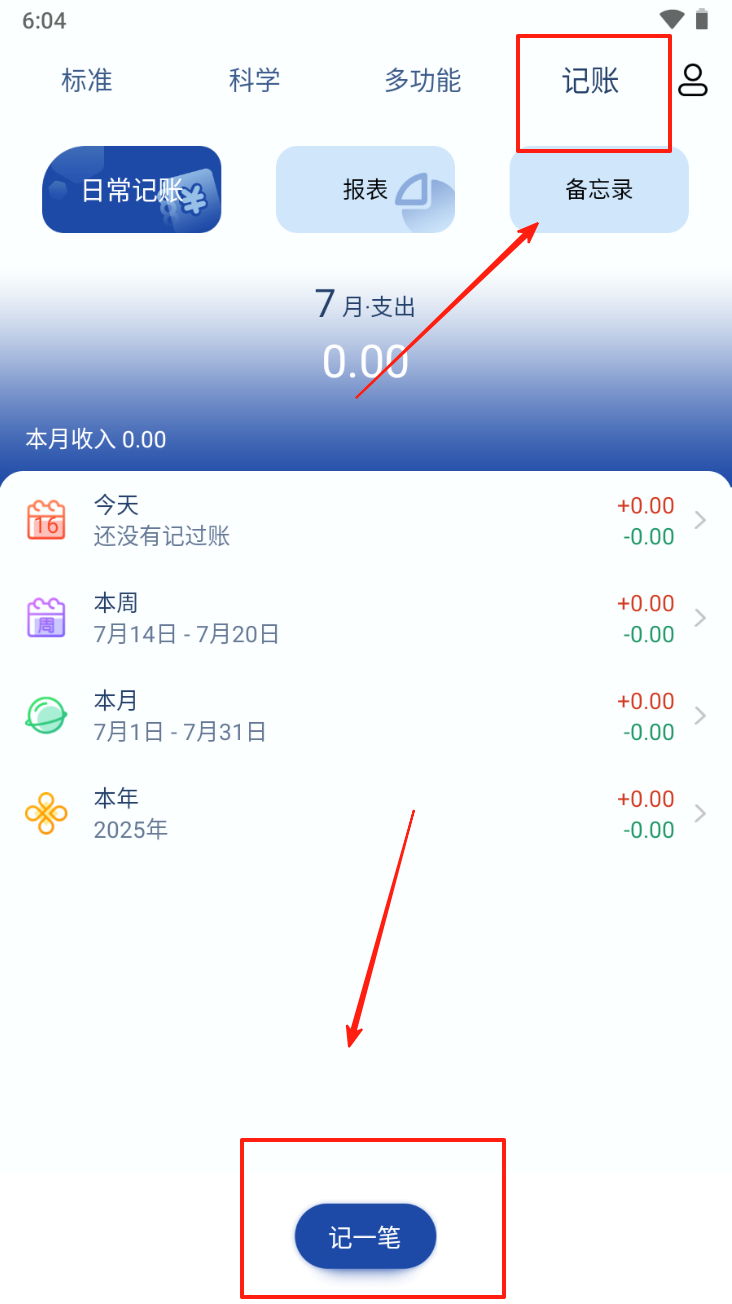
Task: Switch to the 多功能 tab
Action: point(423,80)
